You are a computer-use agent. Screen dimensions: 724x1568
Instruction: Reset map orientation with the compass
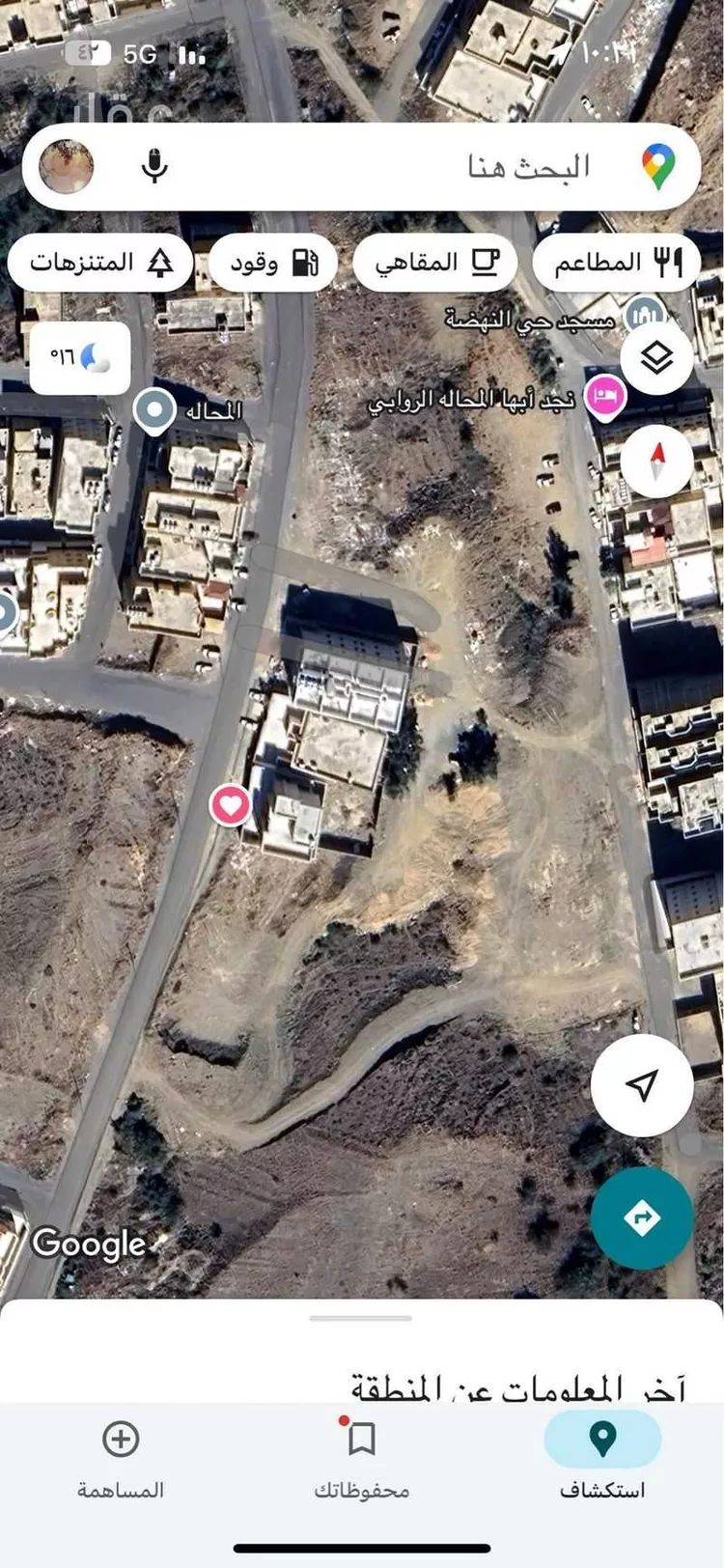point(656,461)
